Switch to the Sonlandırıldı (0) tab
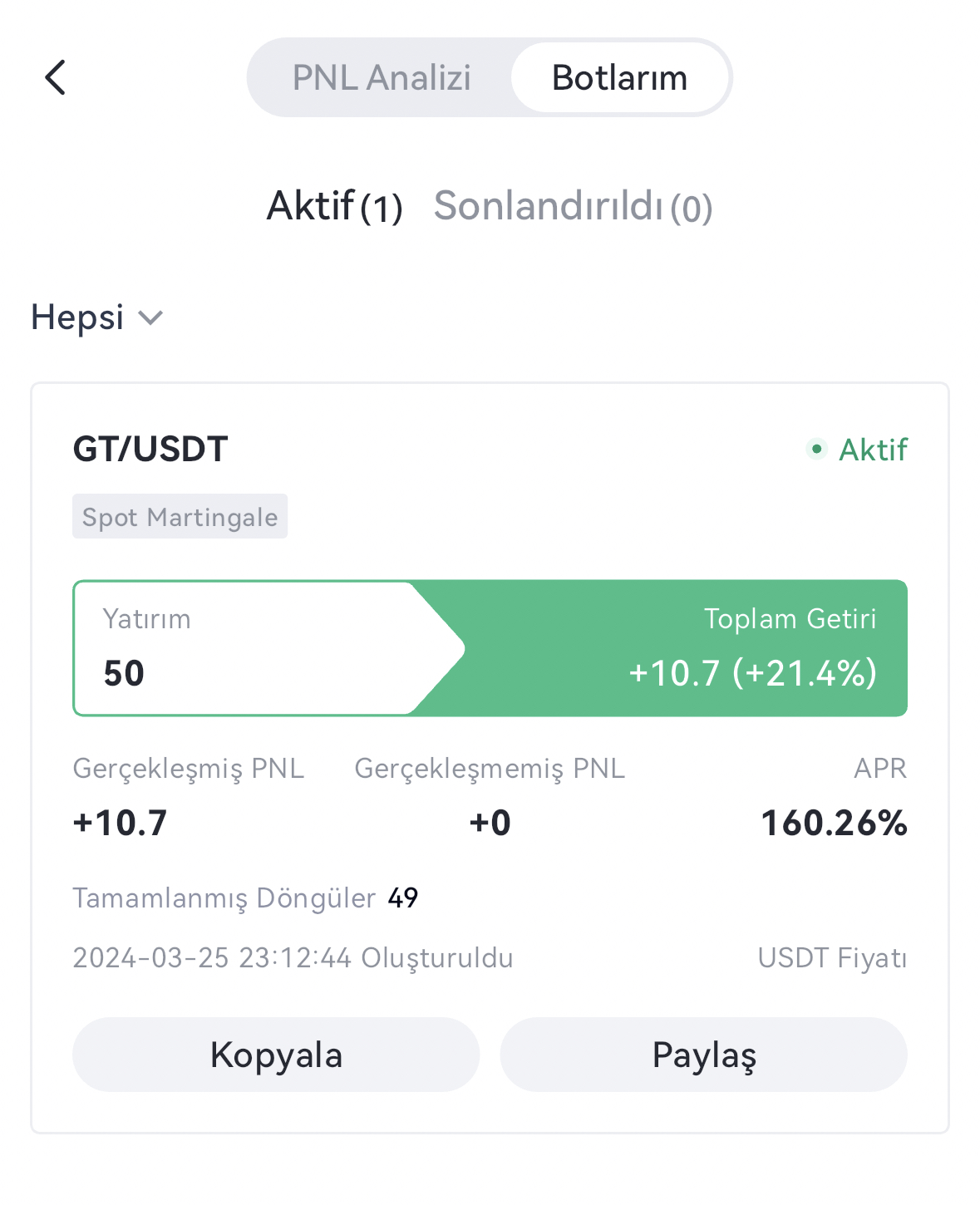This screenshot has width=980, height=1205. coord(573,206)
